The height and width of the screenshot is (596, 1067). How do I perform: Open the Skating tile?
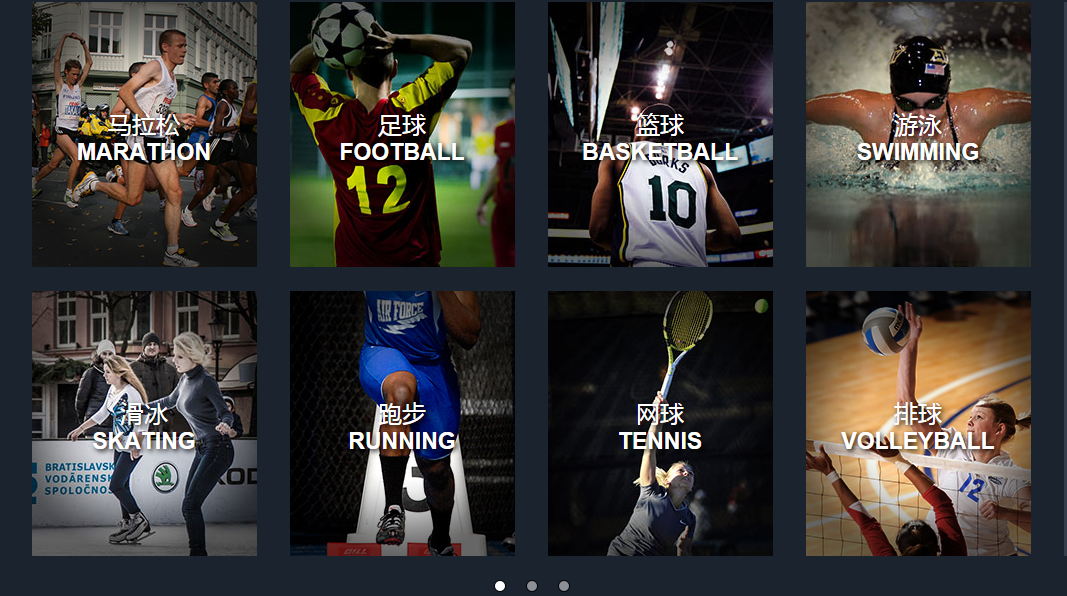tap(144, 423)
